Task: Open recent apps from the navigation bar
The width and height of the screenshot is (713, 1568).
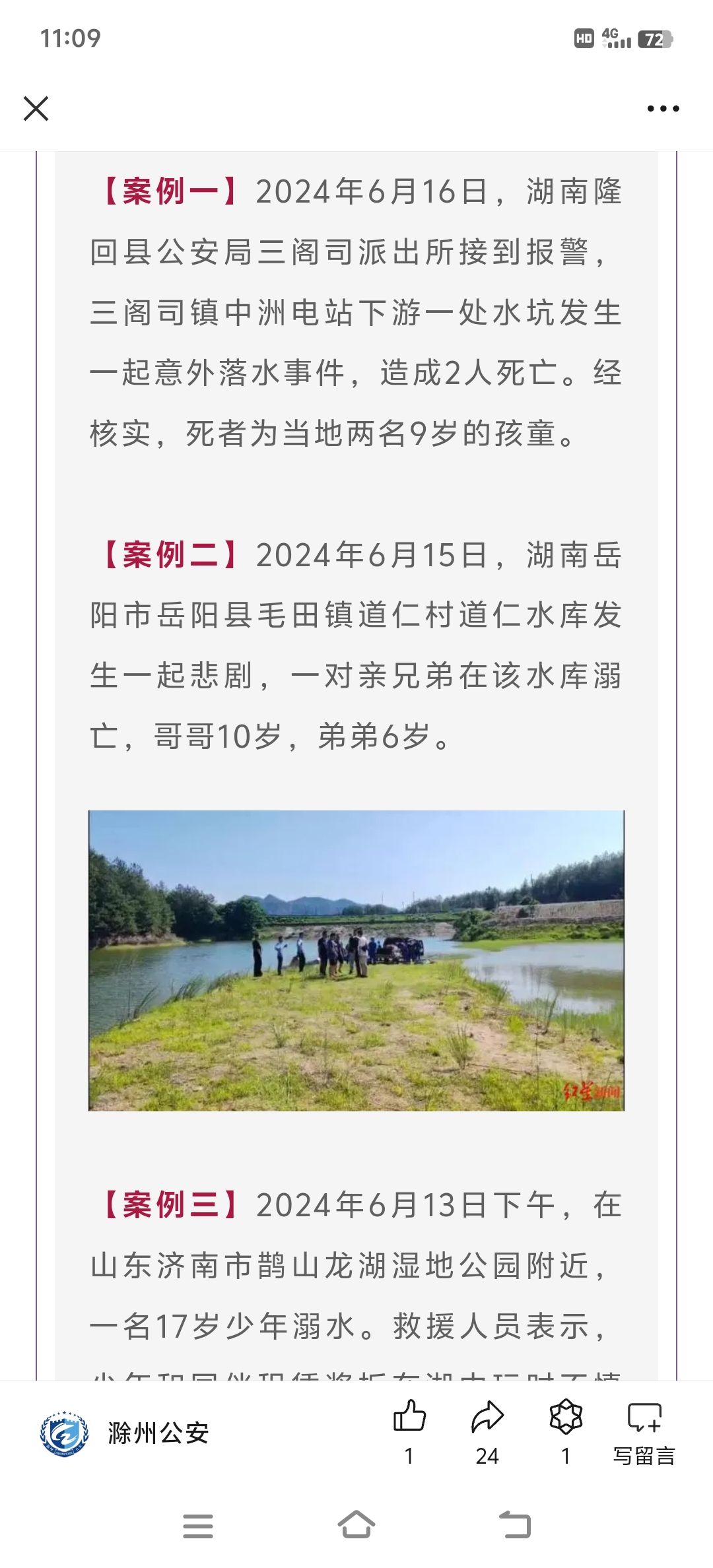Action: pyautogui.click(x=198, y=1526)
